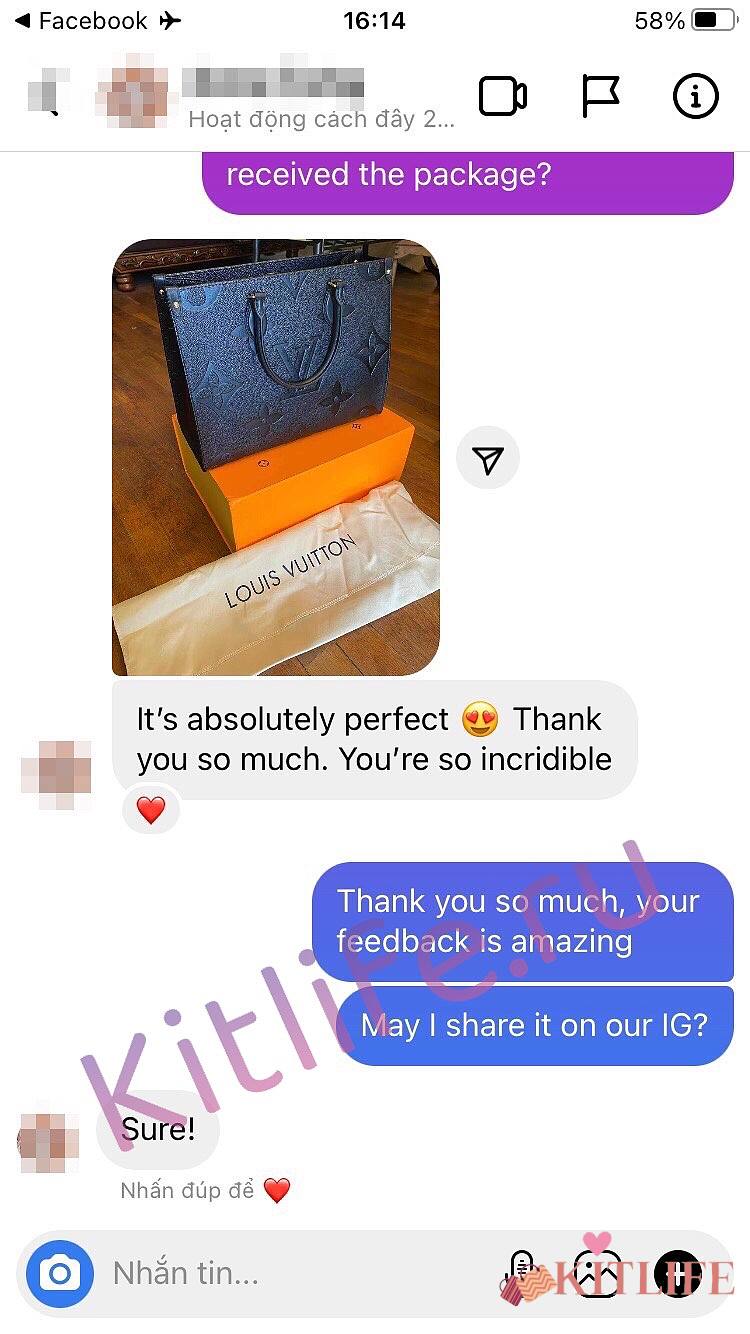Start a video call
This screenshot has height=1334, width=750.
502,97
